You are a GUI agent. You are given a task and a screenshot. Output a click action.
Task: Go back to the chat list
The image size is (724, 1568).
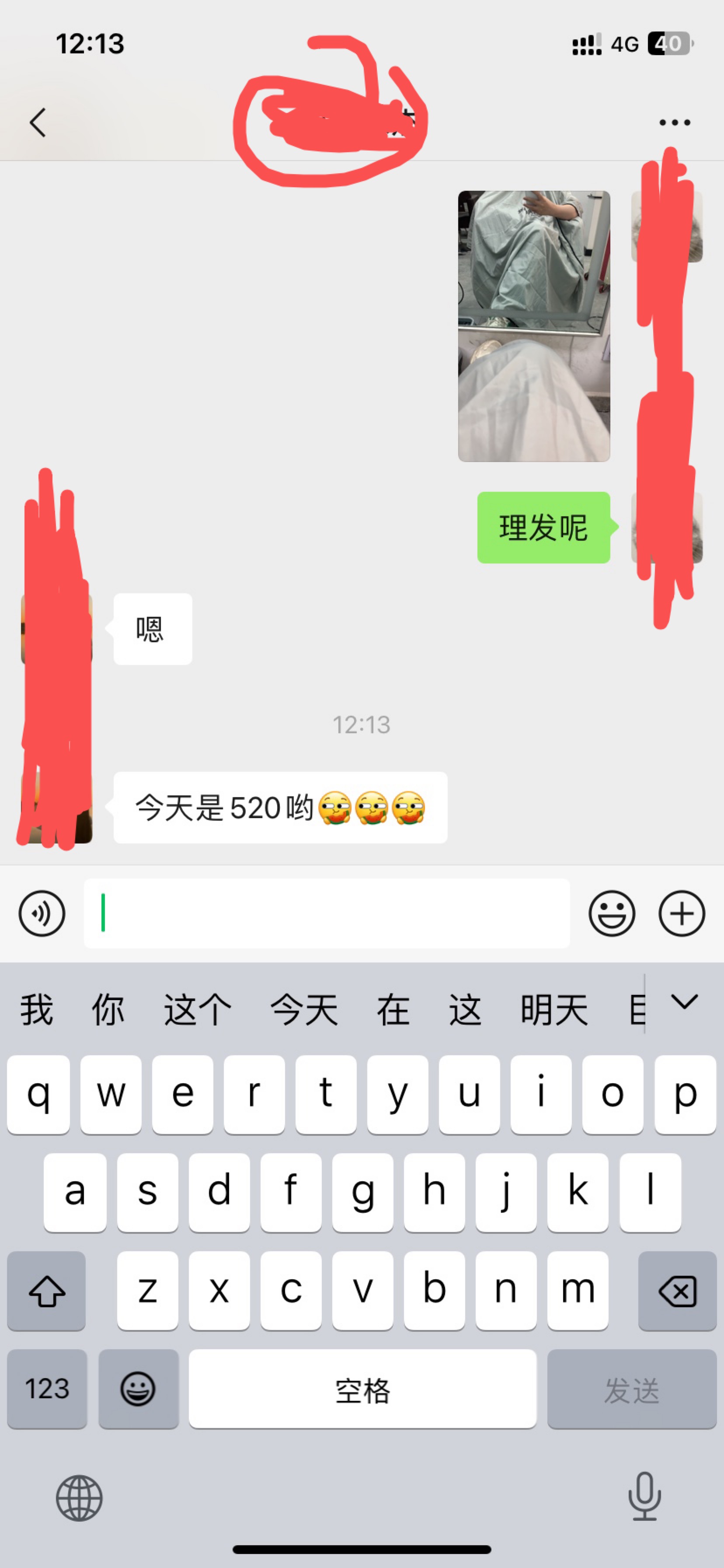tap(38, 122)
